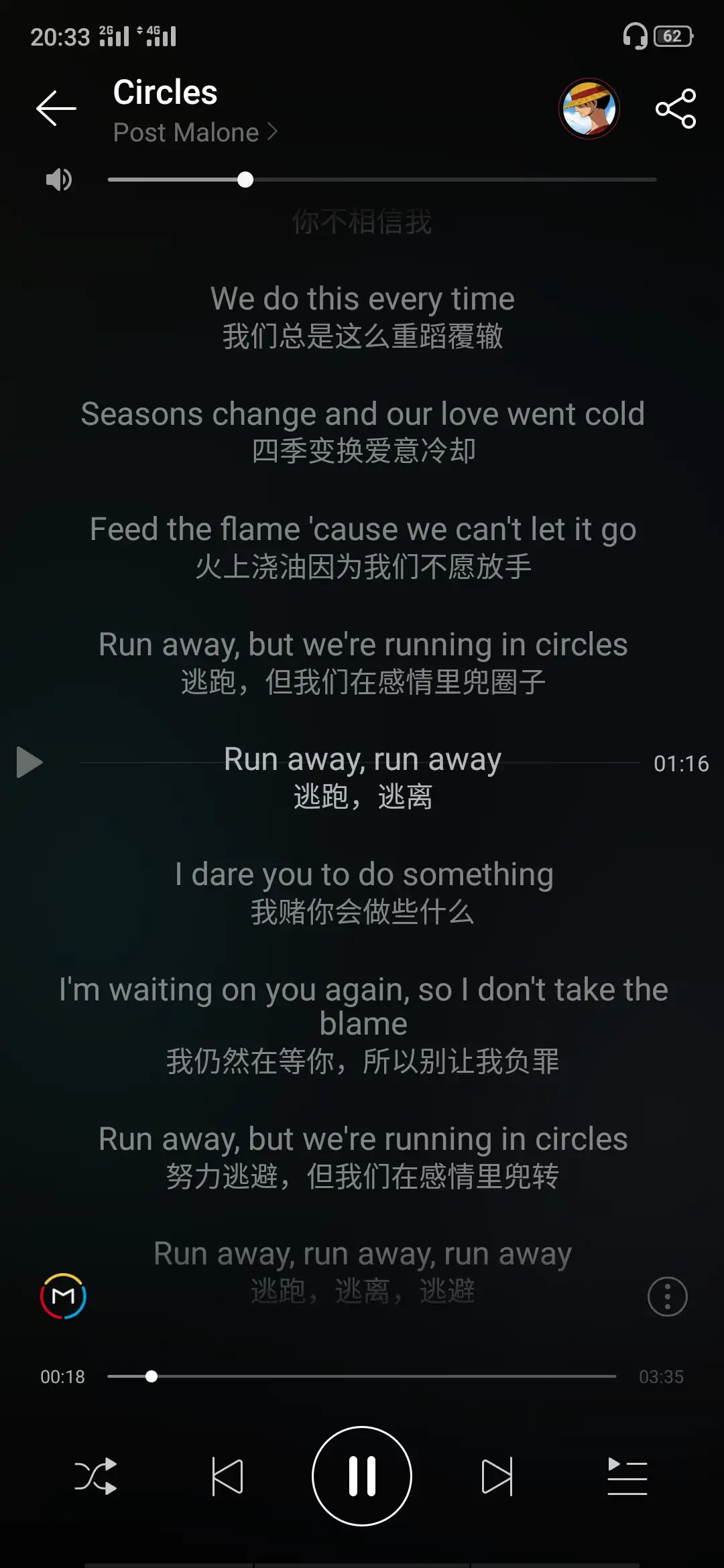
Task: Mute using the volume speaker icon
Action: click(x=59, y=180)
